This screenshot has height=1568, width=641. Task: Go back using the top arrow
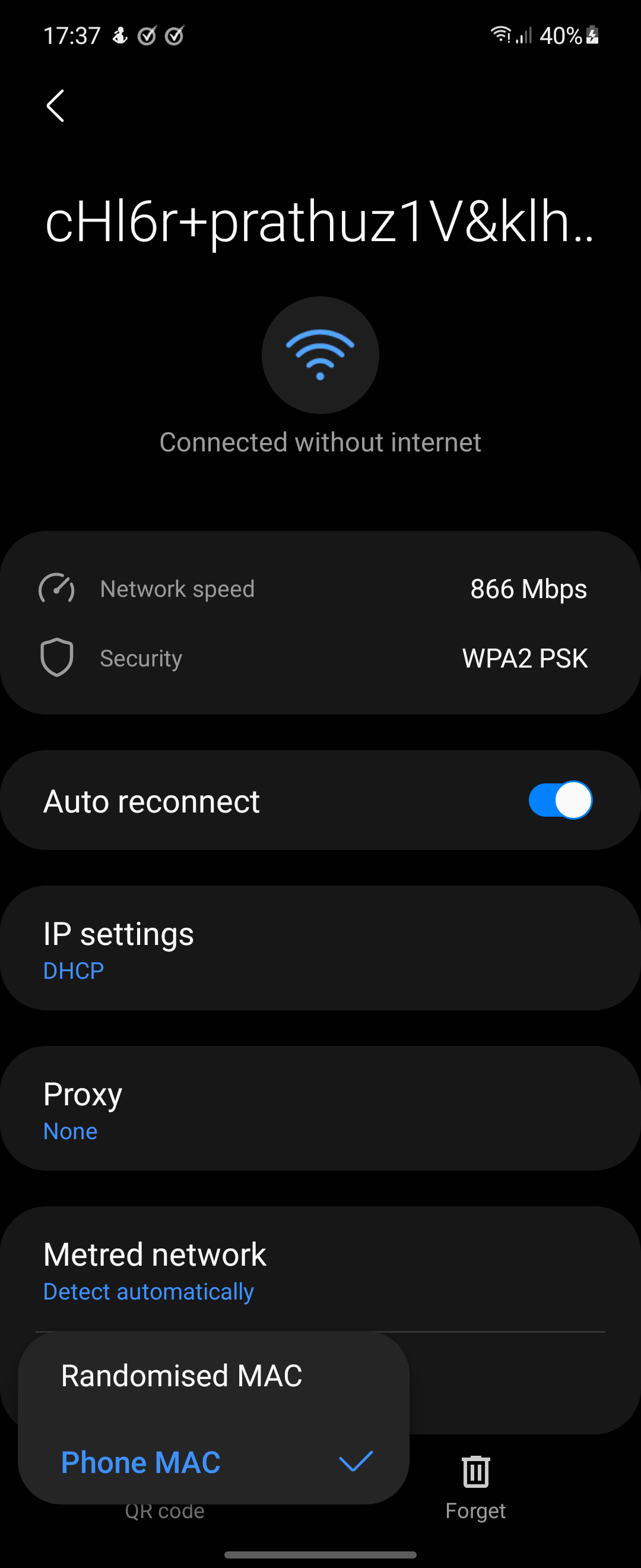coord(55,106)
